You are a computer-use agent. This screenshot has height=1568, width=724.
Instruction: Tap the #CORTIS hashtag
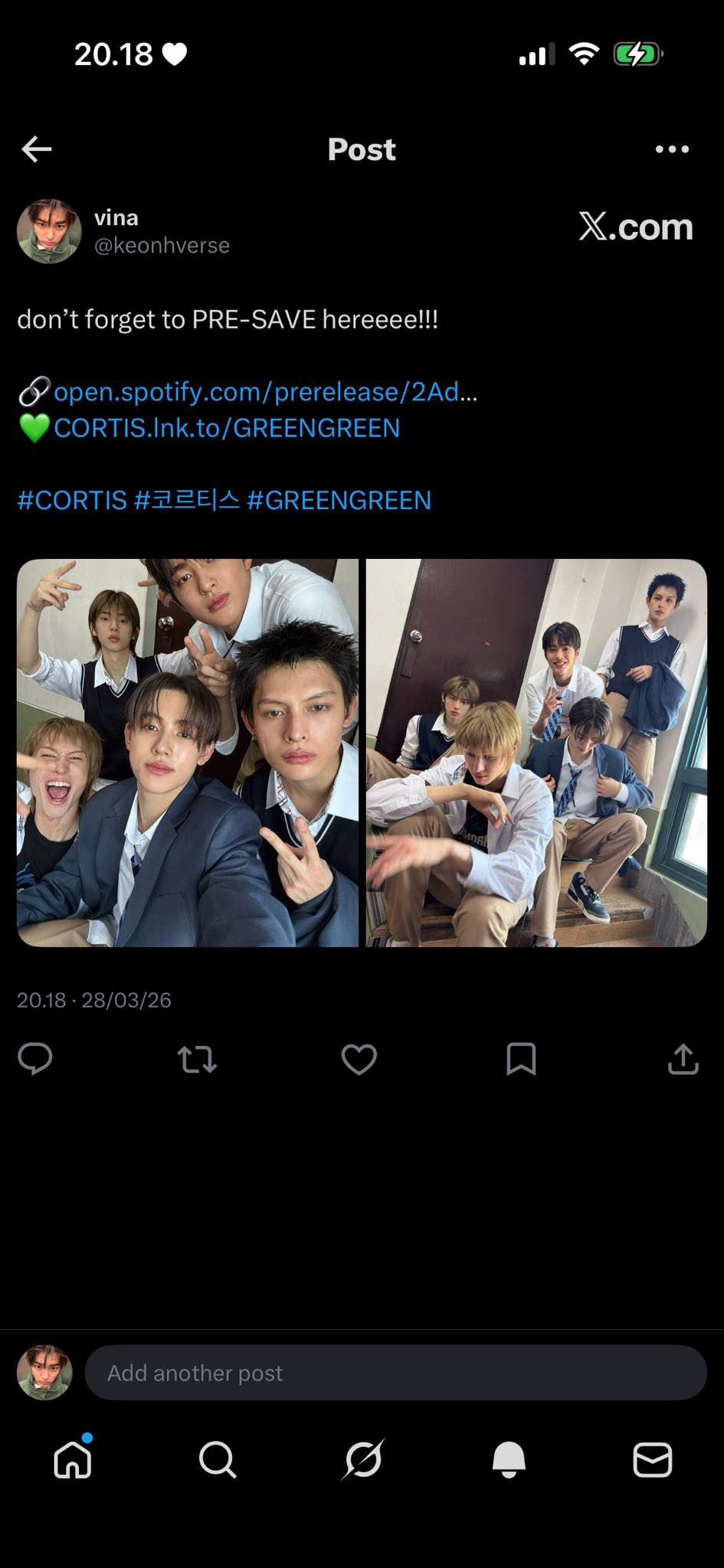tap(72, 501)
